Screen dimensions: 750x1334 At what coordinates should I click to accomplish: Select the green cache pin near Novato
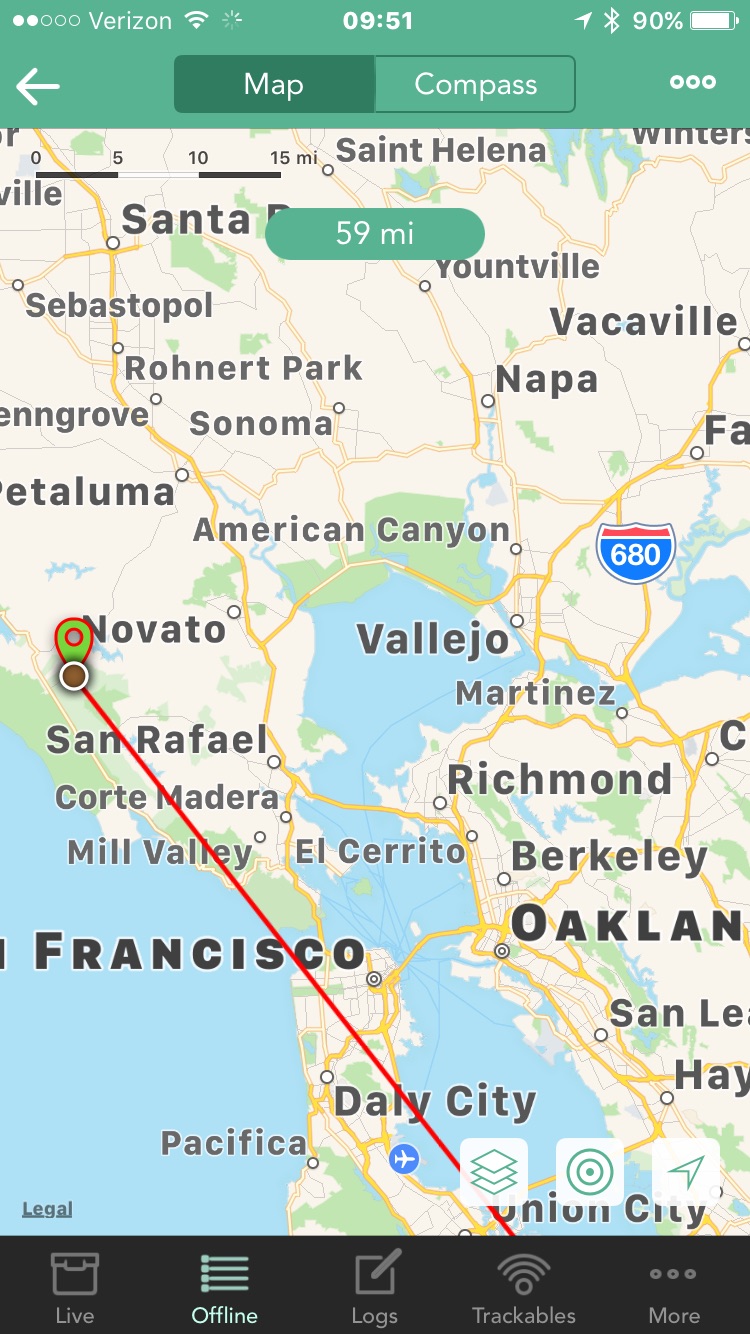[73, 641]
